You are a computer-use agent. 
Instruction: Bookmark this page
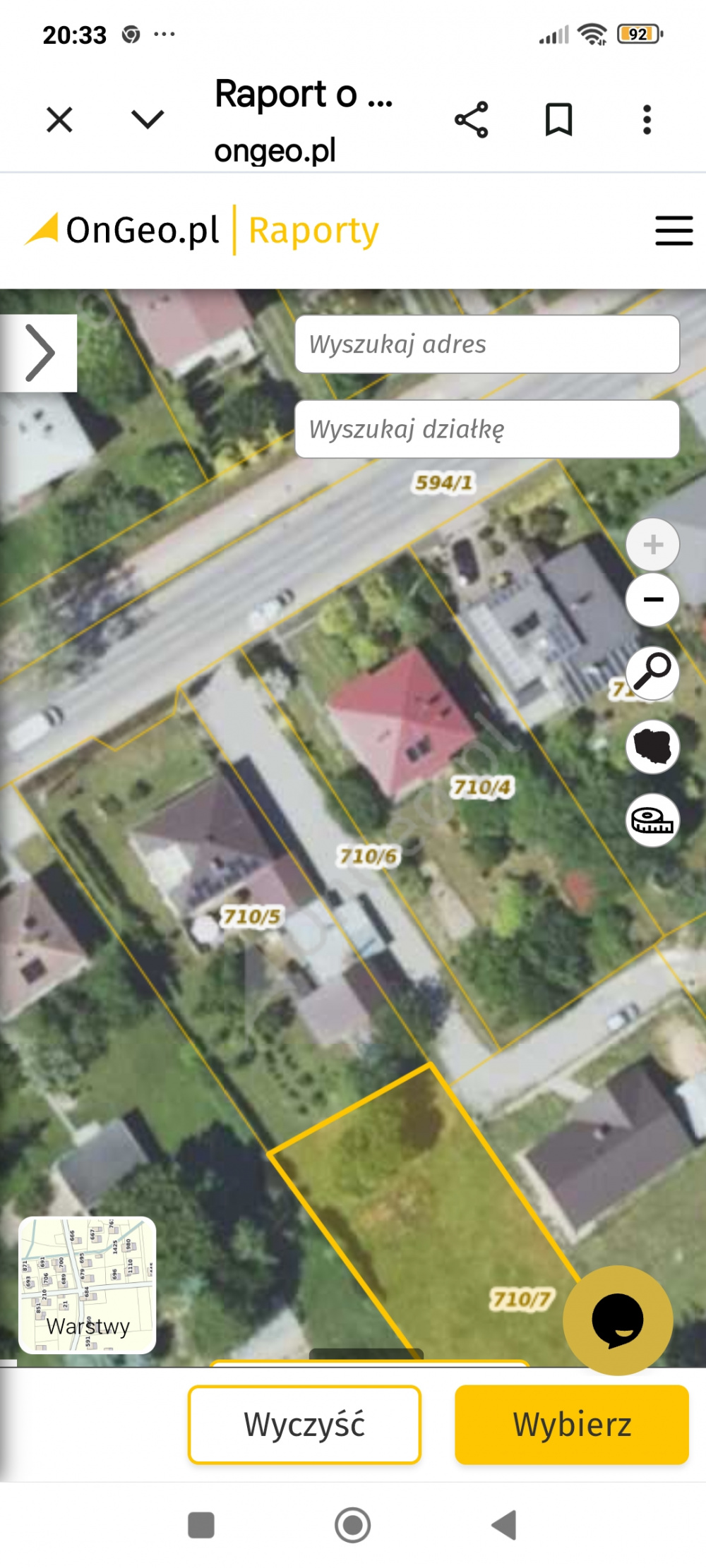tap(558, 119)
